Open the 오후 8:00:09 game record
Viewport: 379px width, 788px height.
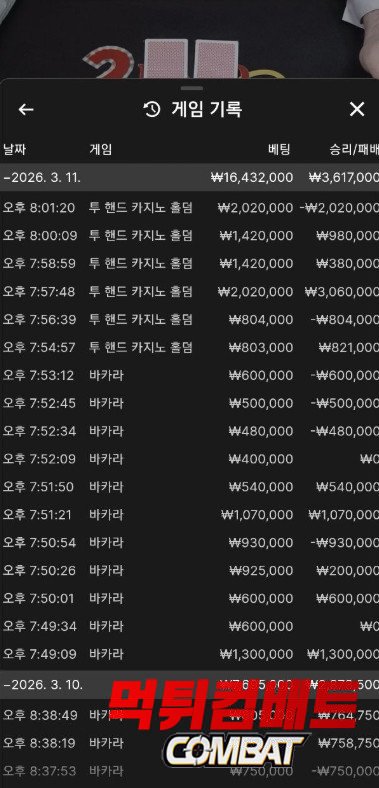pos(190,236)
